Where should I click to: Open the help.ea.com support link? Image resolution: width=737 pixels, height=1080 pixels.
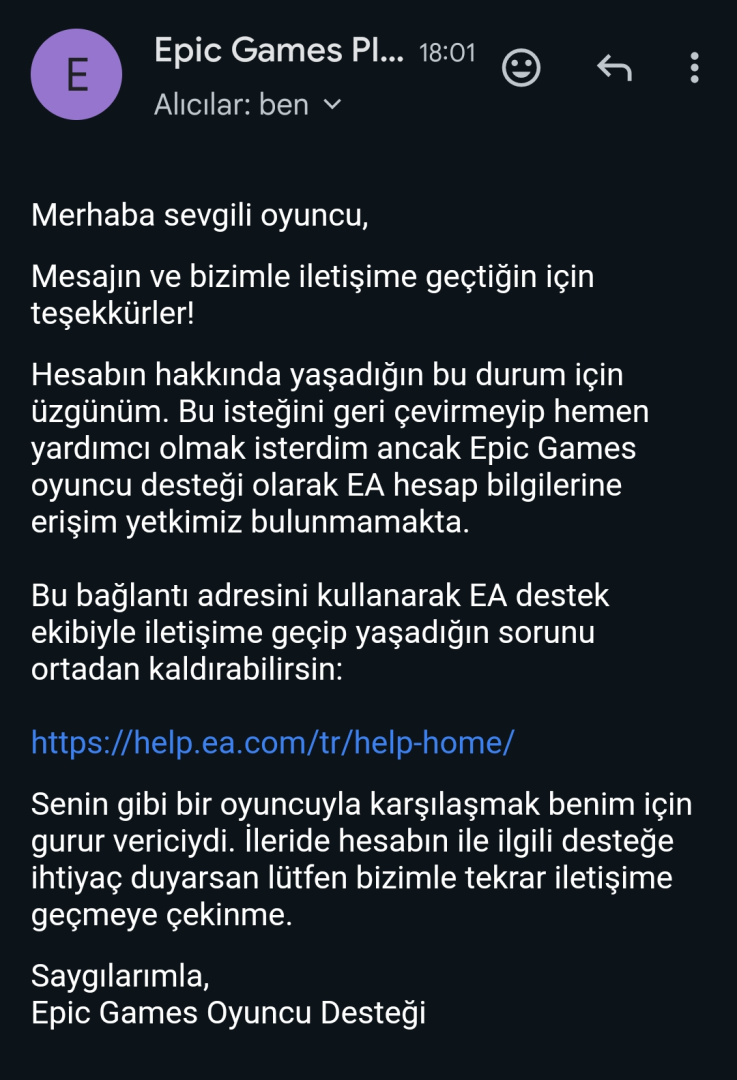point(272,742)
